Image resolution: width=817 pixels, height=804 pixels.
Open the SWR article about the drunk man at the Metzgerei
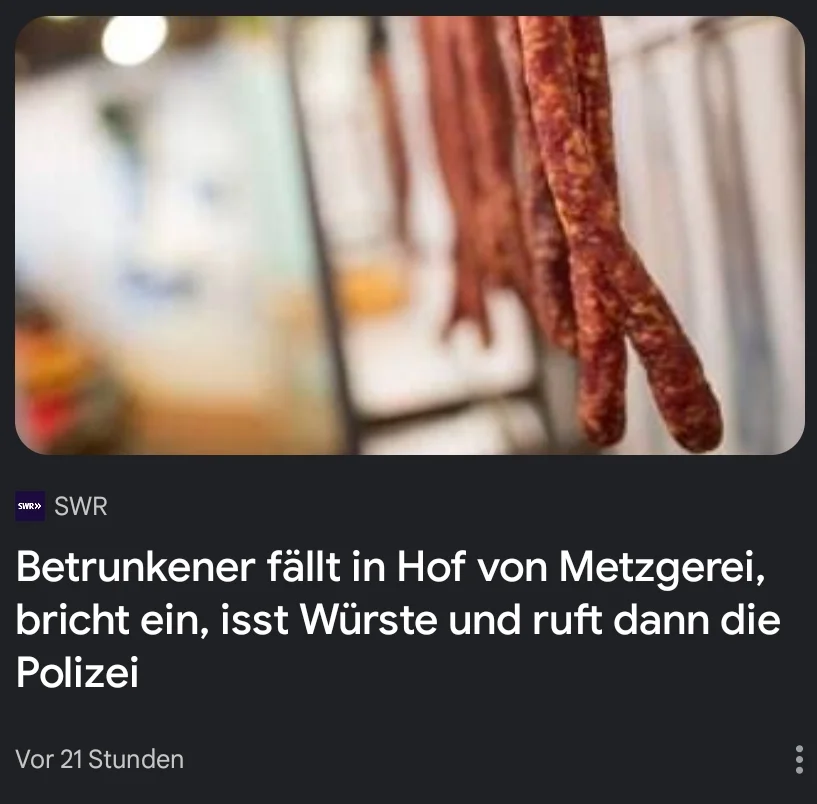(397, 621)
